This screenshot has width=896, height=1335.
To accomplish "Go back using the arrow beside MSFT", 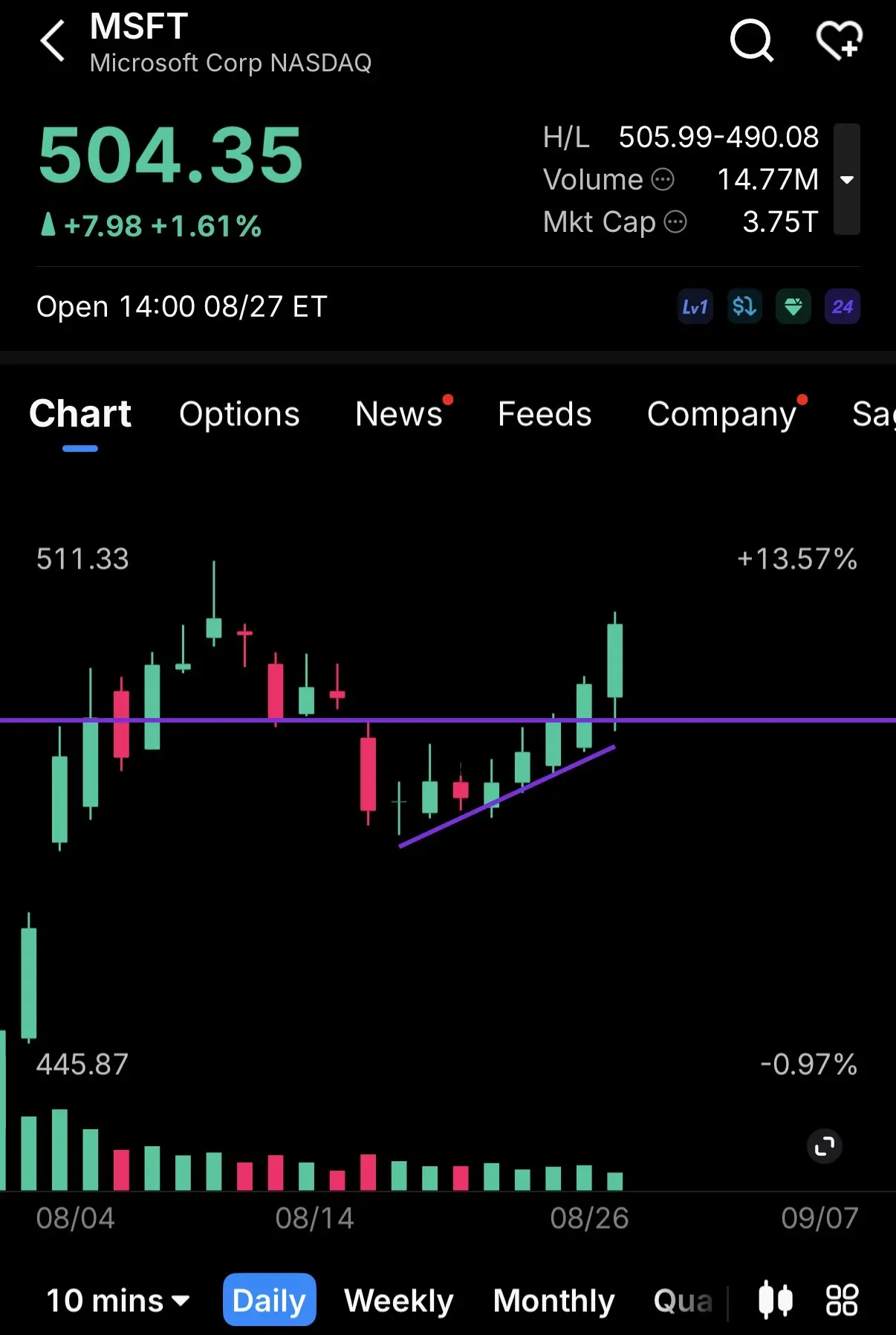I will pos(53,41).
